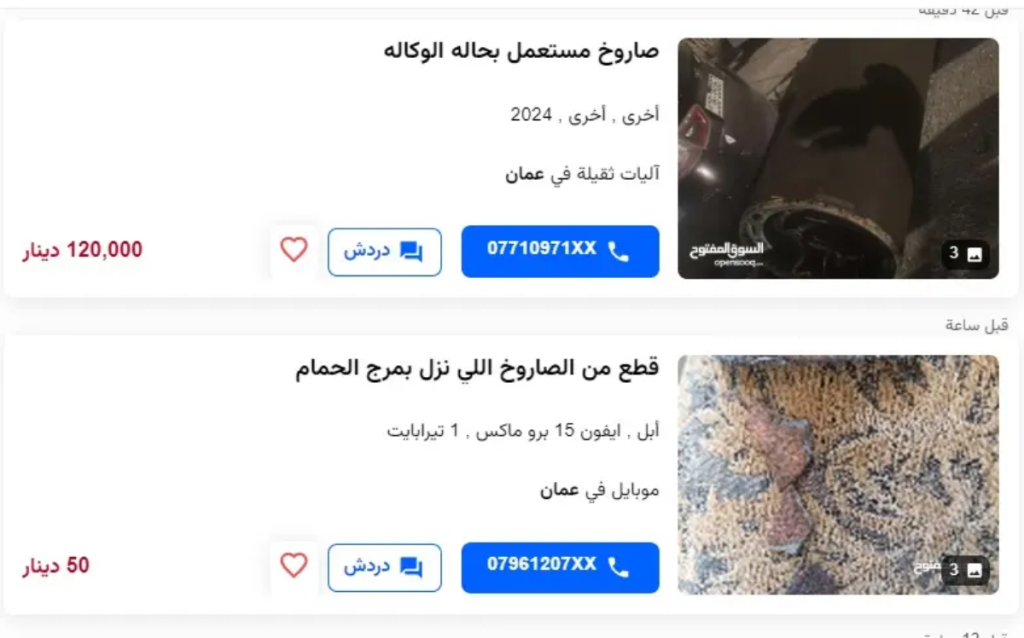Chat with seller of قطع من الصاروخ listing
The image size is (1024, 638).
pos(384,567)
